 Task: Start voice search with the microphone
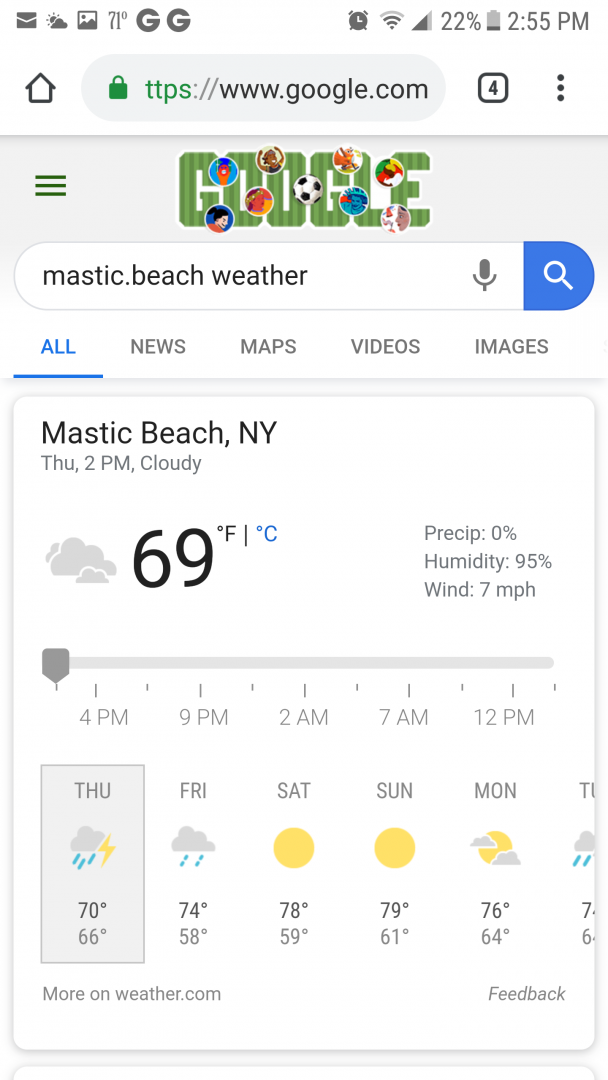484,276
